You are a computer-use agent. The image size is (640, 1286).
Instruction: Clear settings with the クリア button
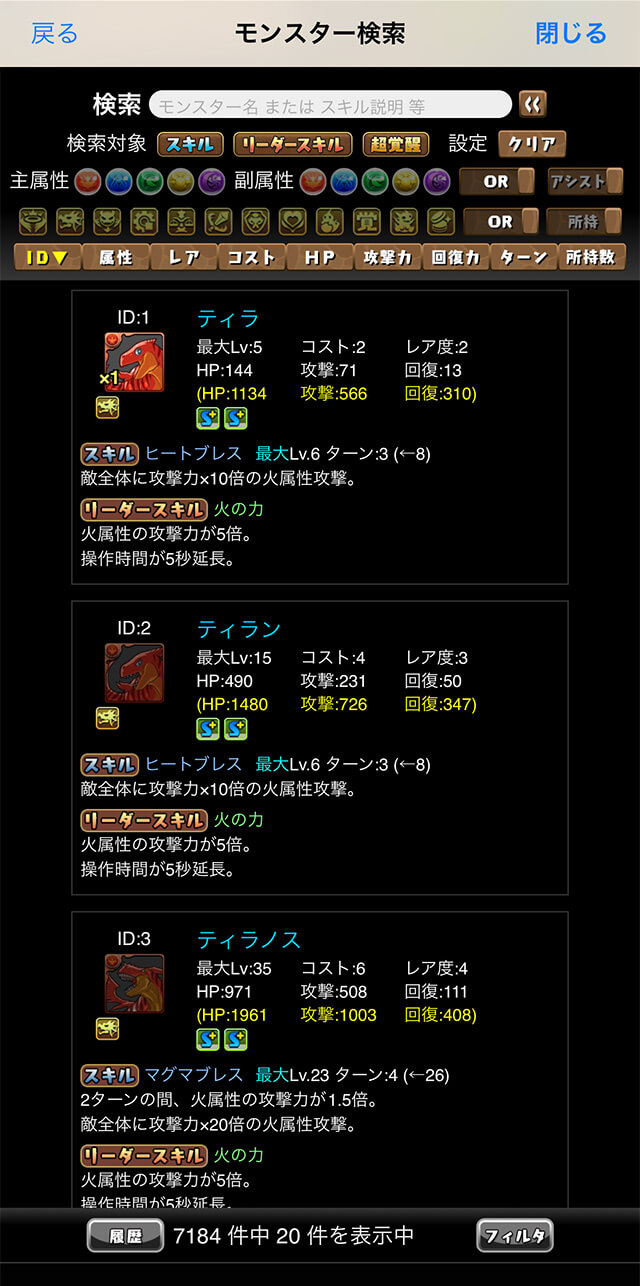tap(532, 143)
